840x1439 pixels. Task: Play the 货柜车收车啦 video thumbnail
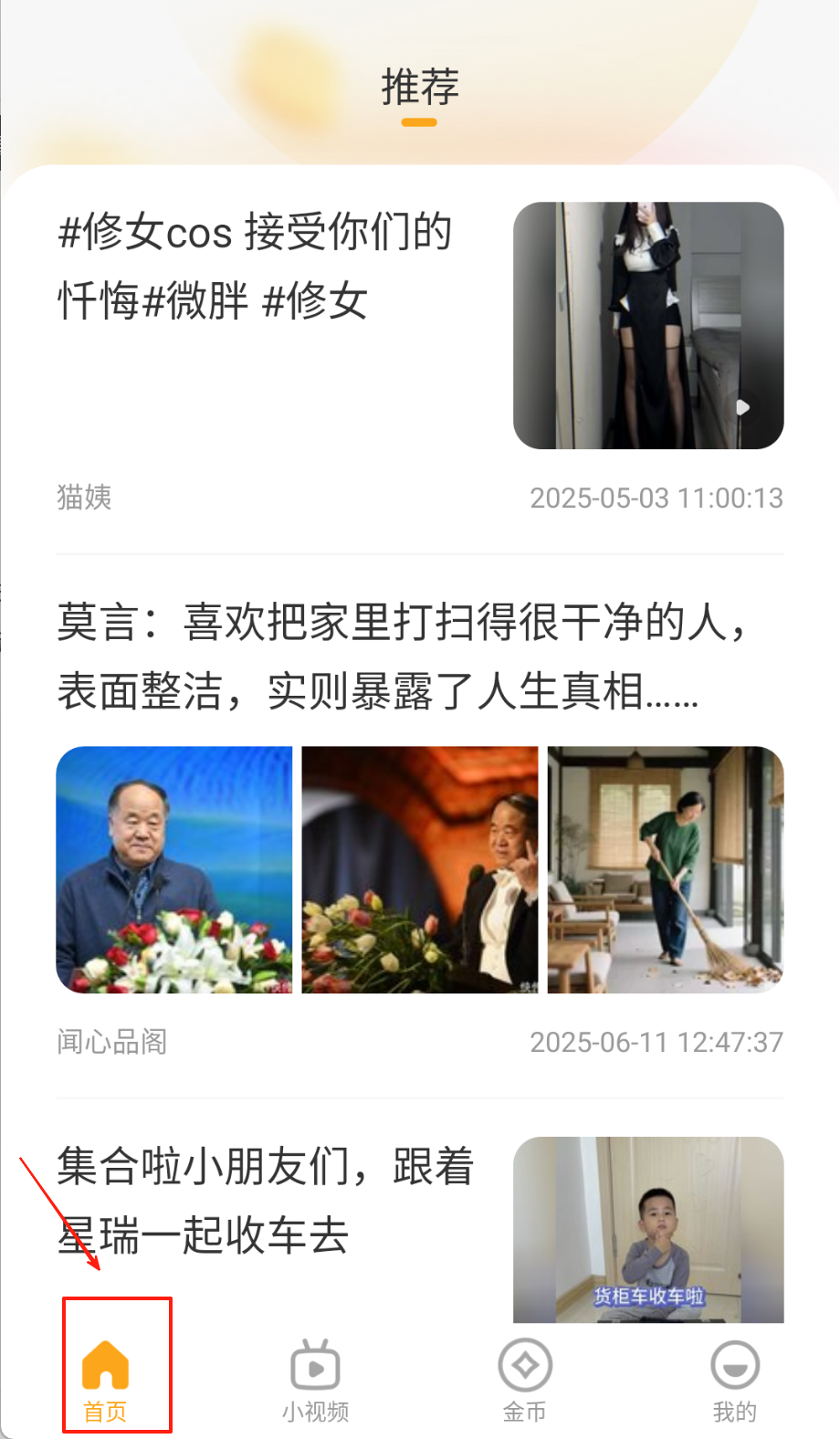pyautogui.click(x=648, y=1229)
